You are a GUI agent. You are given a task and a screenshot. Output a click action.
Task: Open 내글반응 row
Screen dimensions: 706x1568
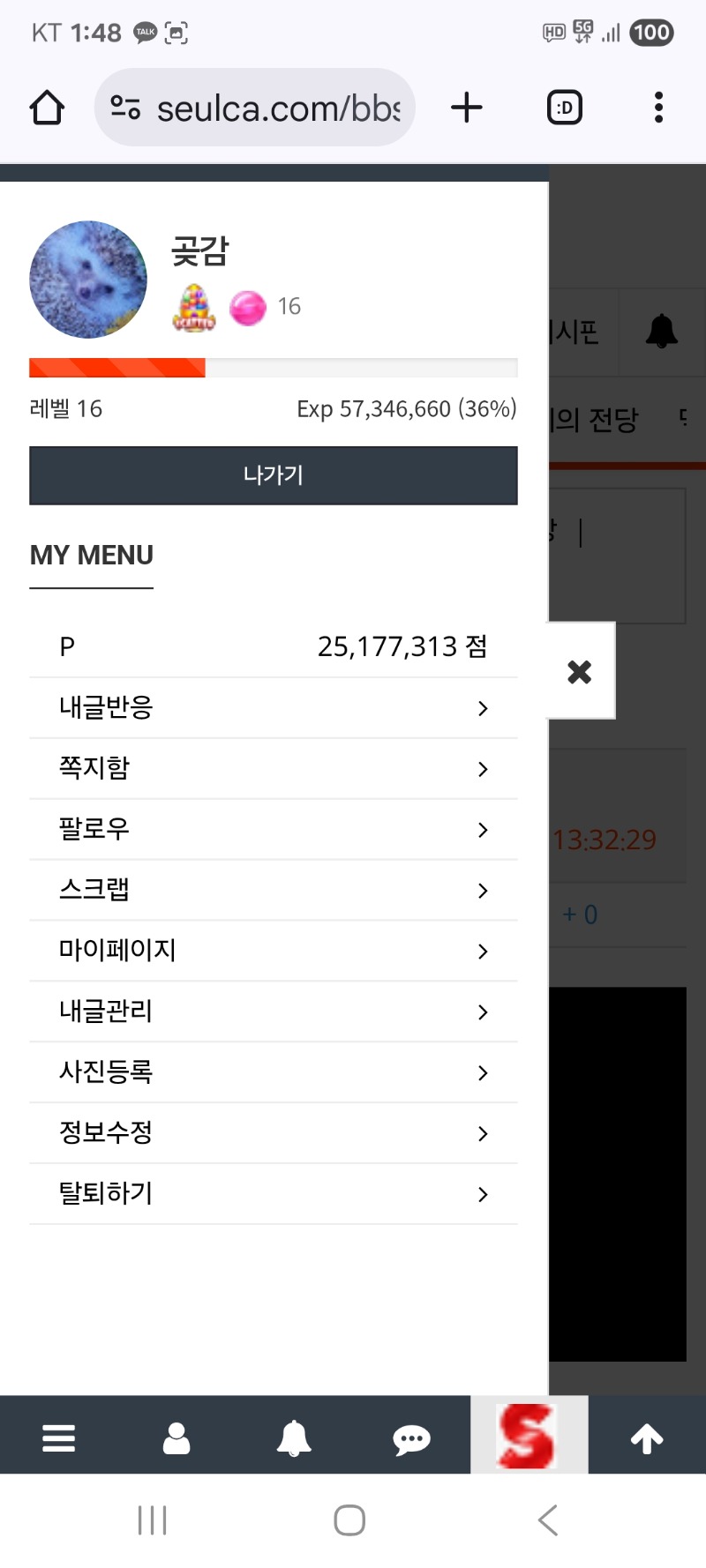[273, 708]
